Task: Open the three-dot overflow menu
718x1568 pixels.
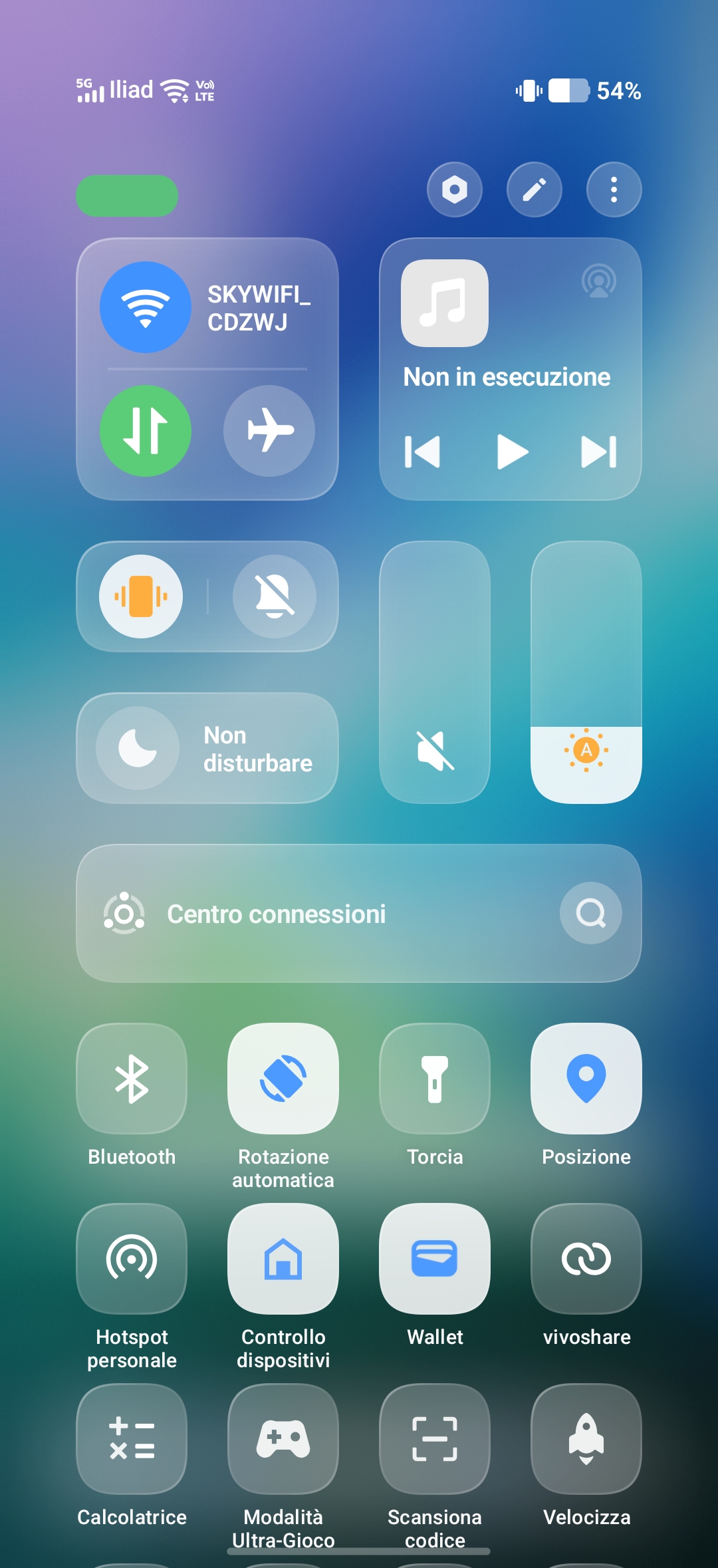Action: pos(614,190)
